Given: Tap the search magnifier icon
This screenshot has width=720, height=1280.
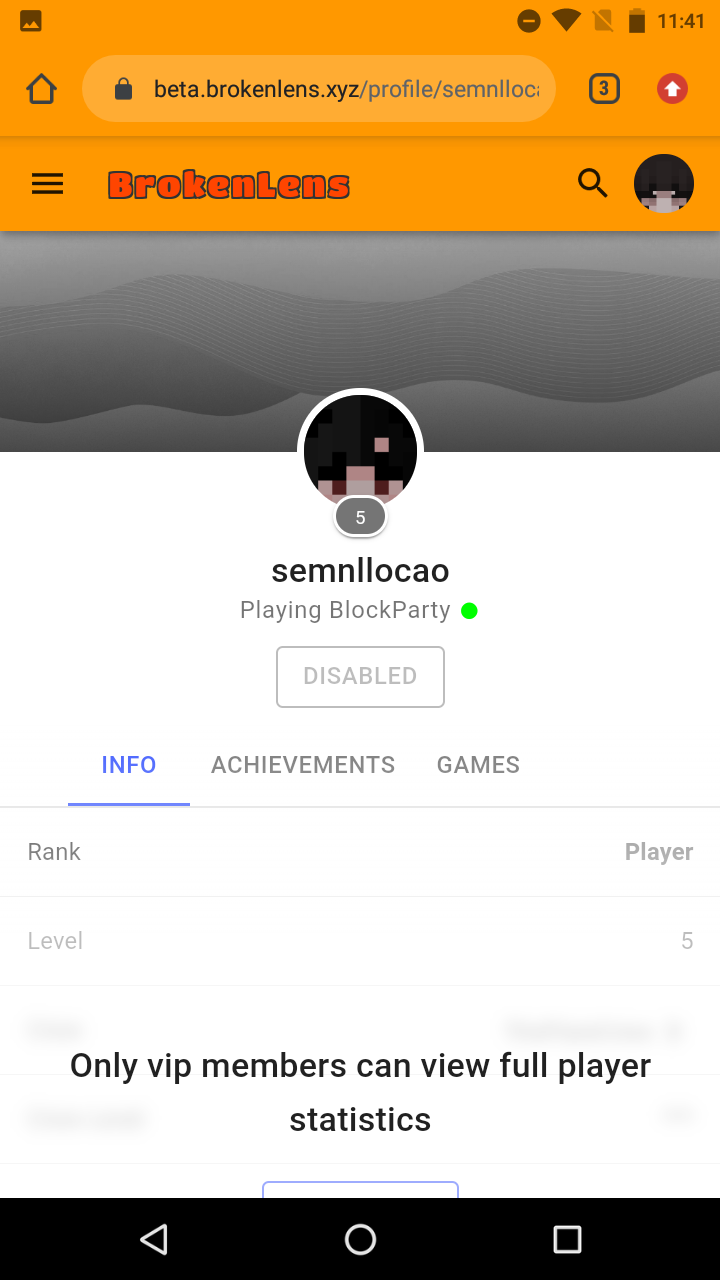Looking at the screenshot, I should click(593, 183).
